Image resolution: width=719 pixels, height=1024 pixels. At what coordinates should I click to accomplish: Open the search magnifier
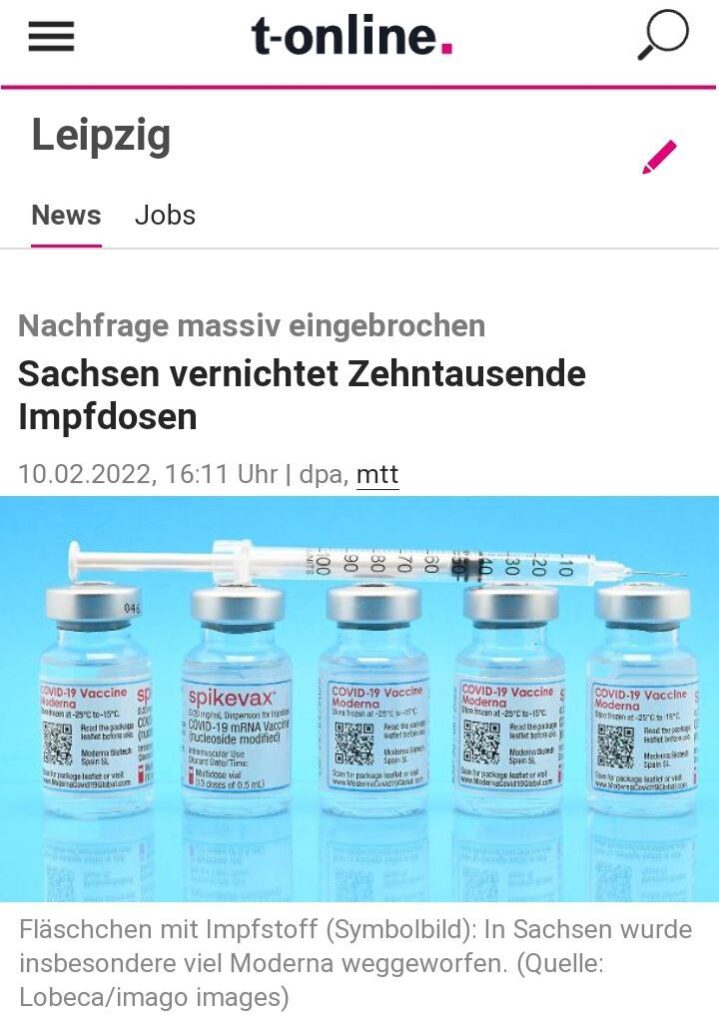(x=662, y=36)
